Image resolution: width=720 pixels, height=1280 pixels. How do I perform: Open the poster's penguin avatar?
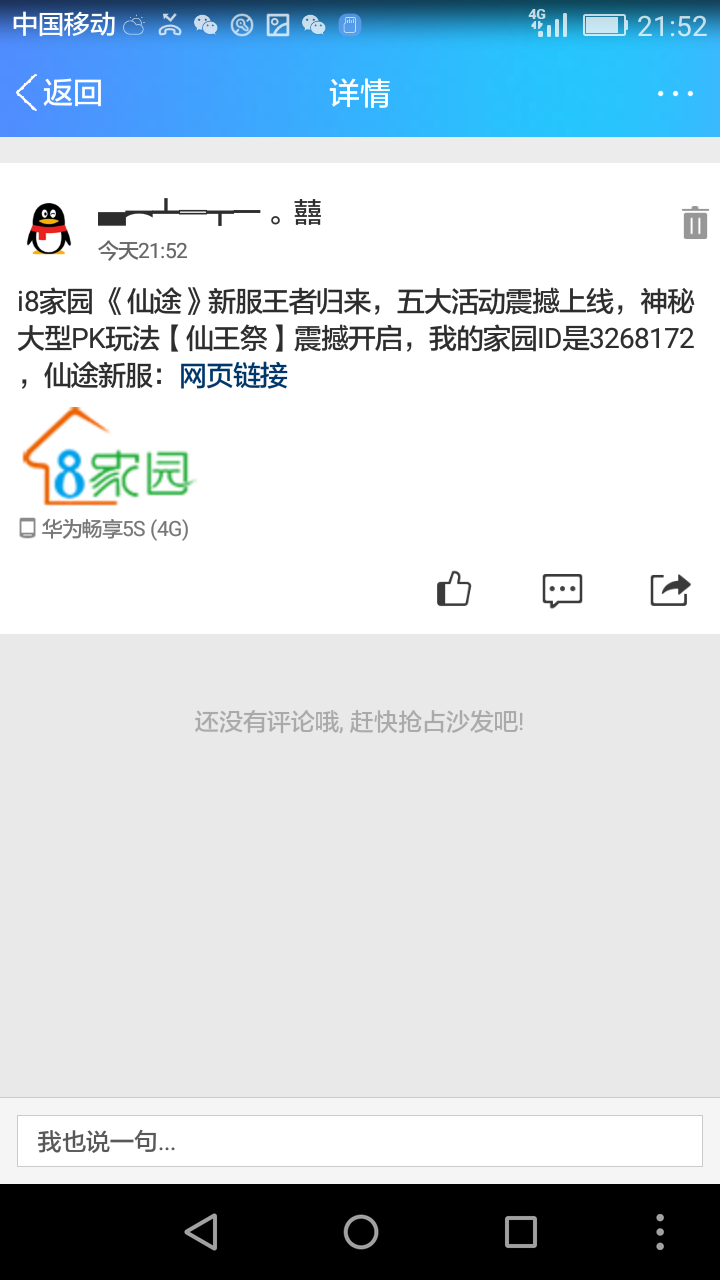pos(49,229)
